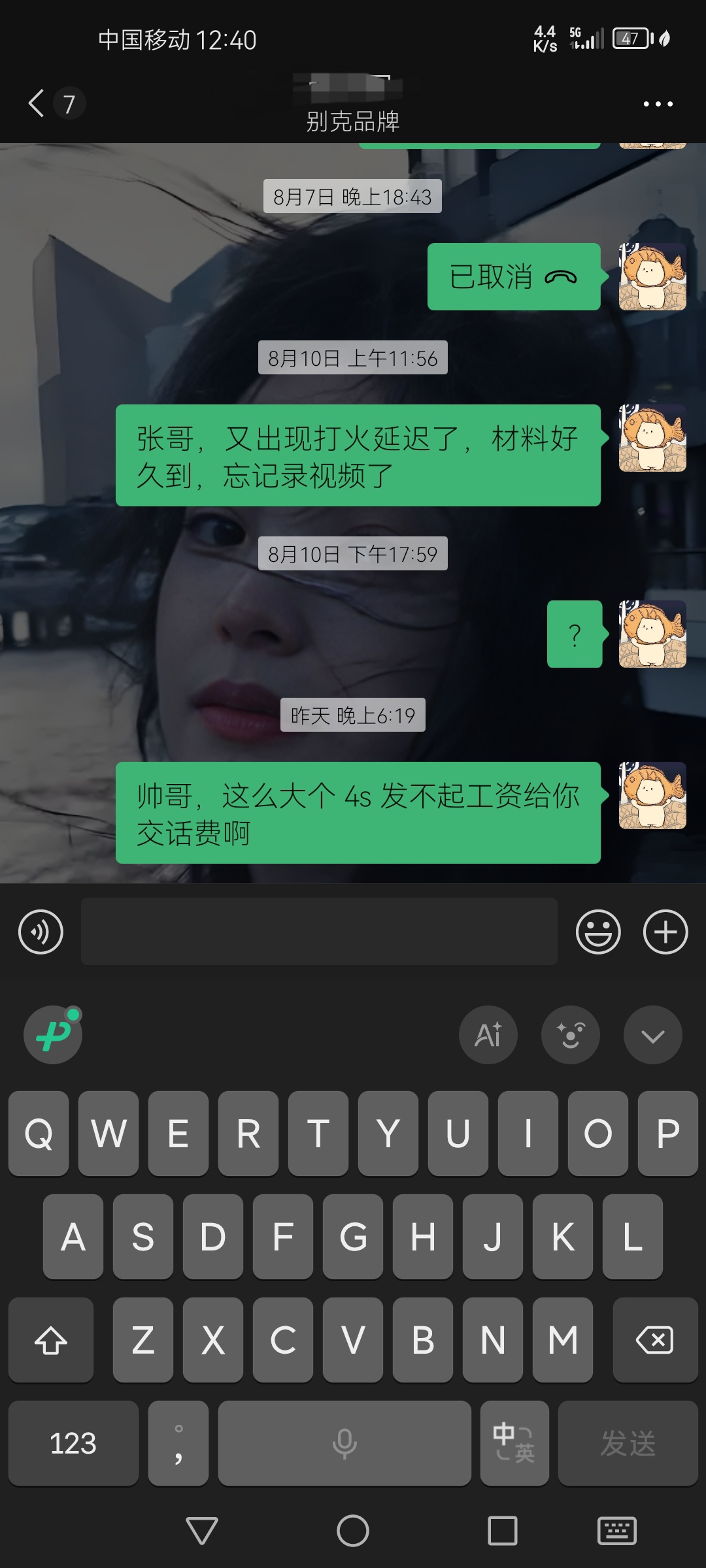Start voice typing from the space bar

pos(345,1443)
